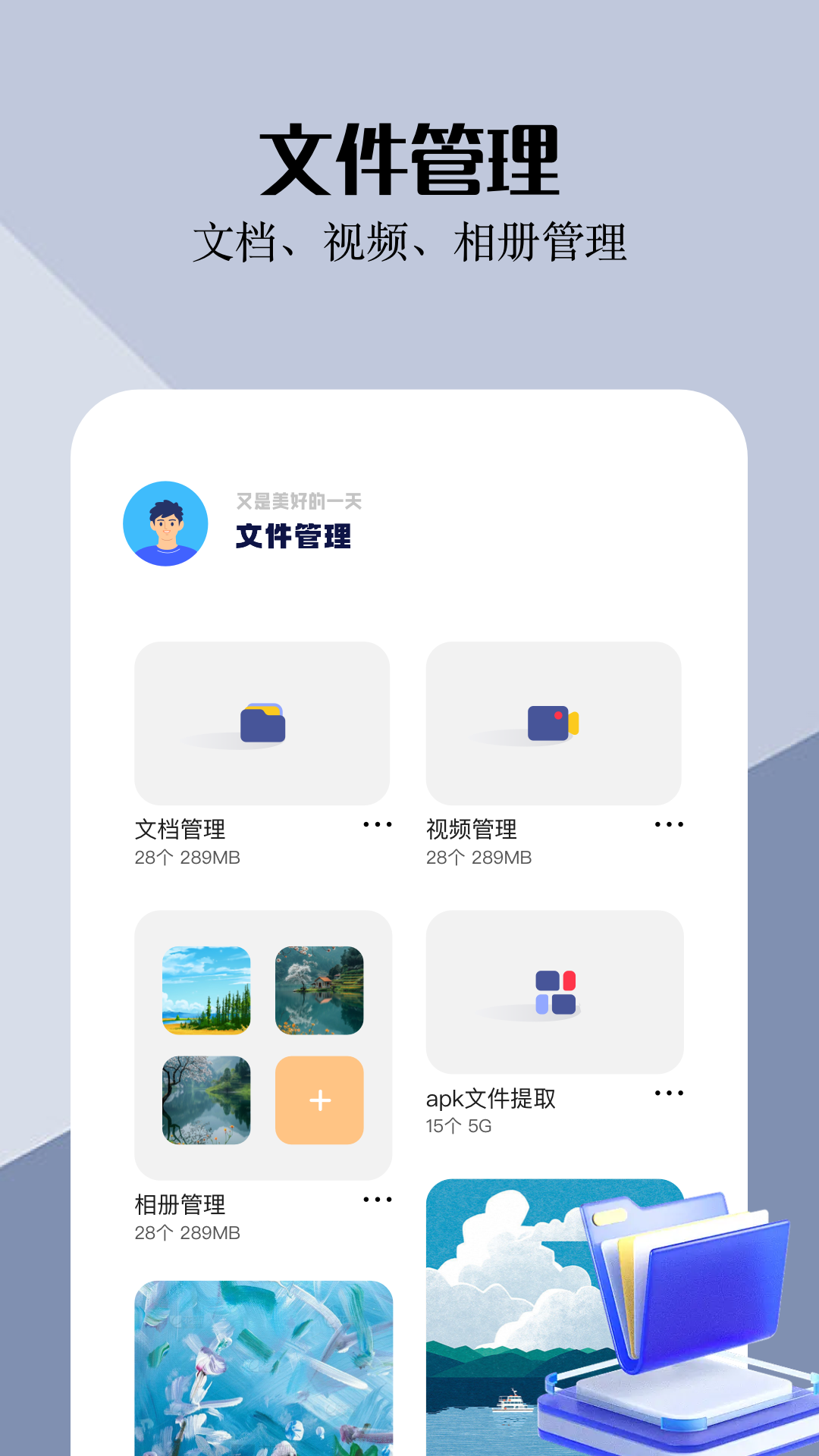Click the 28个 289MB storage info under 文档管理
This screenshot has height=1456, width=819.
click(x=187, y=858)
